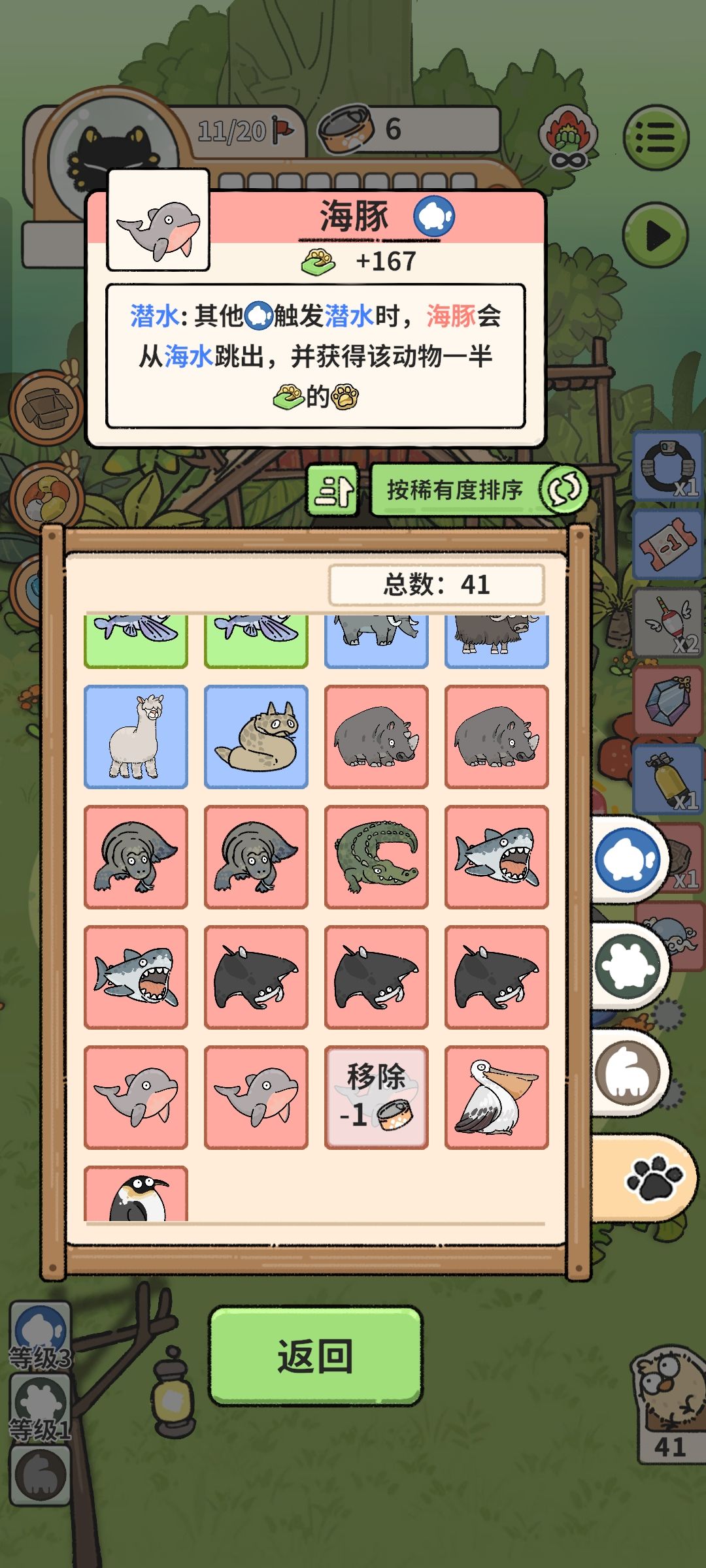Select the black tire ring item x1
This screenshot has height=1568, width=706.
pyautogui.click(x=666, y=465)
